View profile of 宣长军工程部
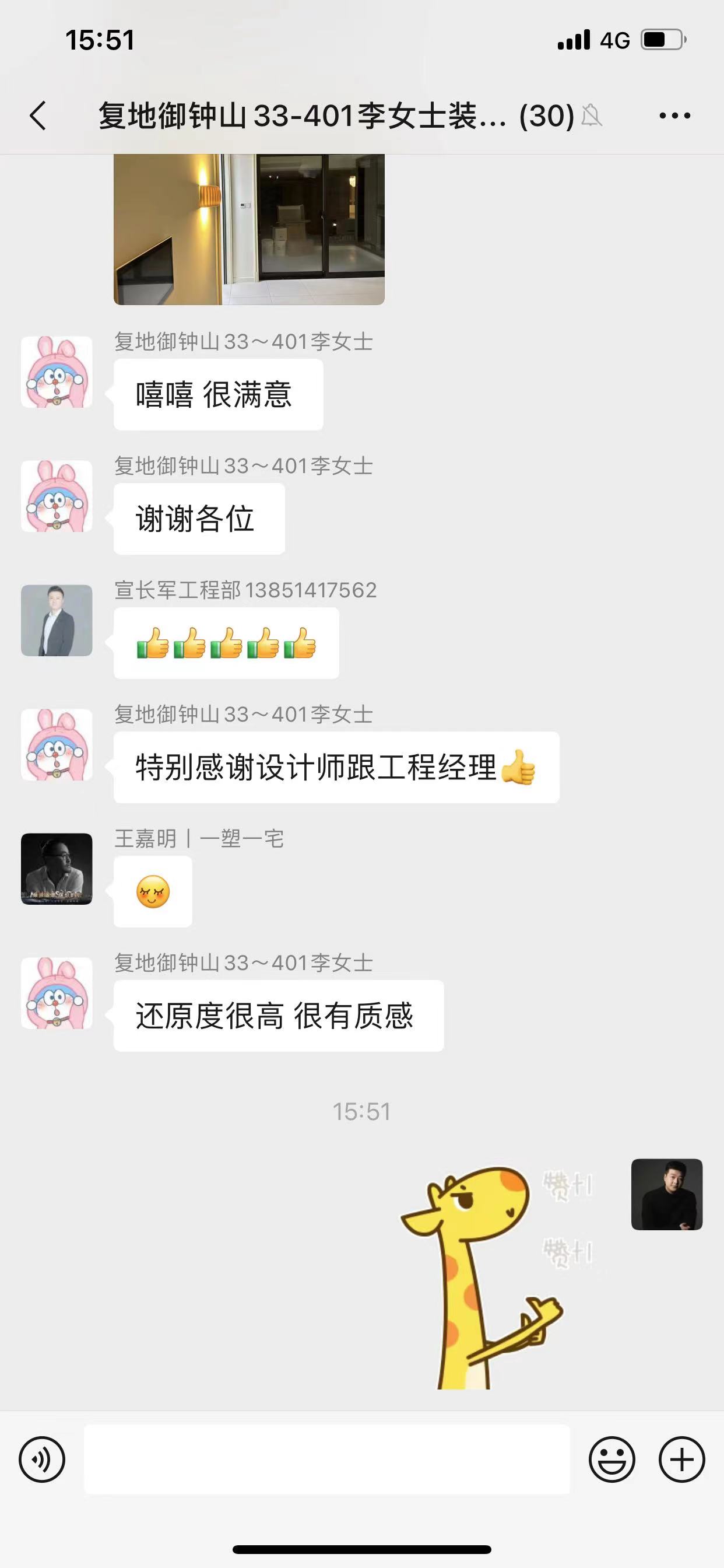Image resolution: width=724 pixels, height=1568 pixels. [57, 620]
